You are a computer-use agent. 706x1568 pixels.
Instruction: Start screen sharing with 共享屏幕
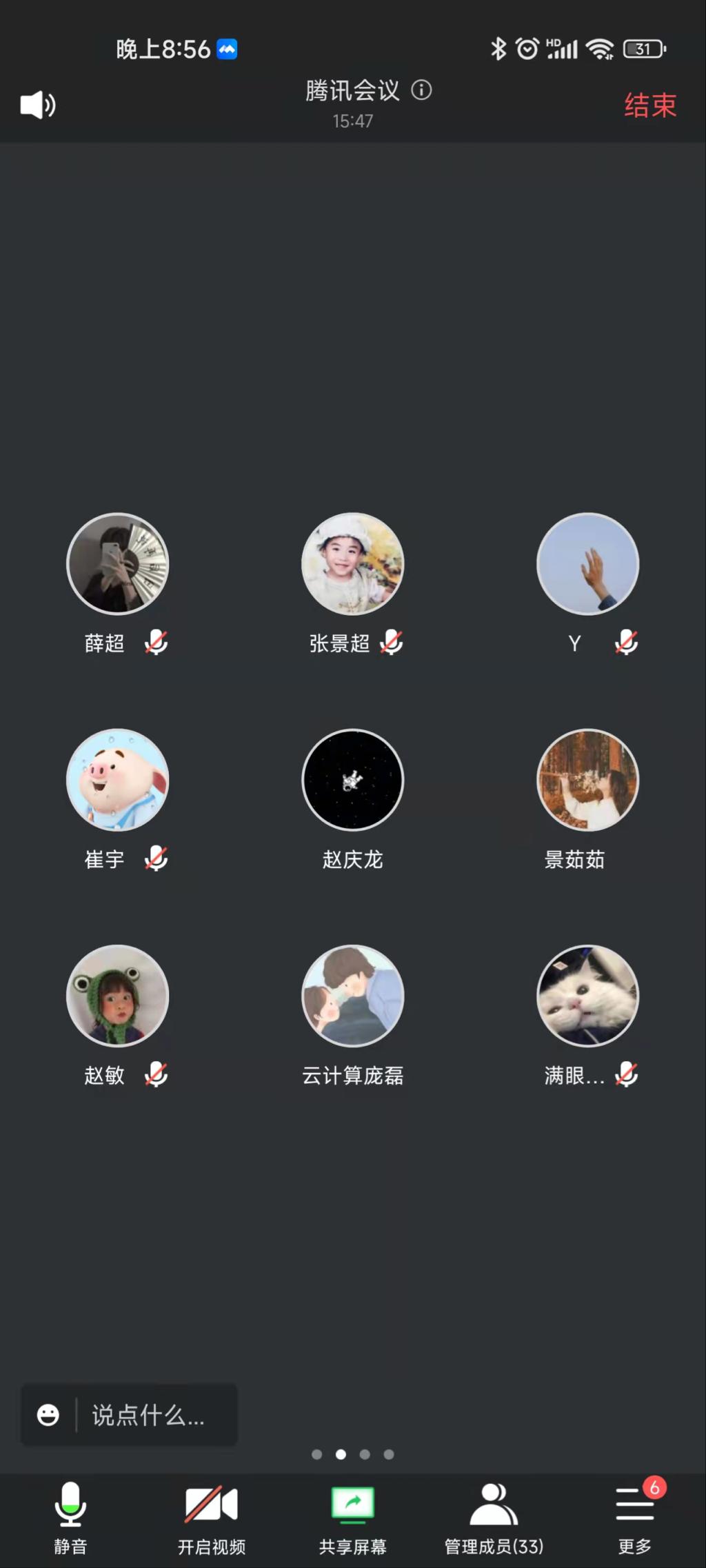coord(353,1518)
